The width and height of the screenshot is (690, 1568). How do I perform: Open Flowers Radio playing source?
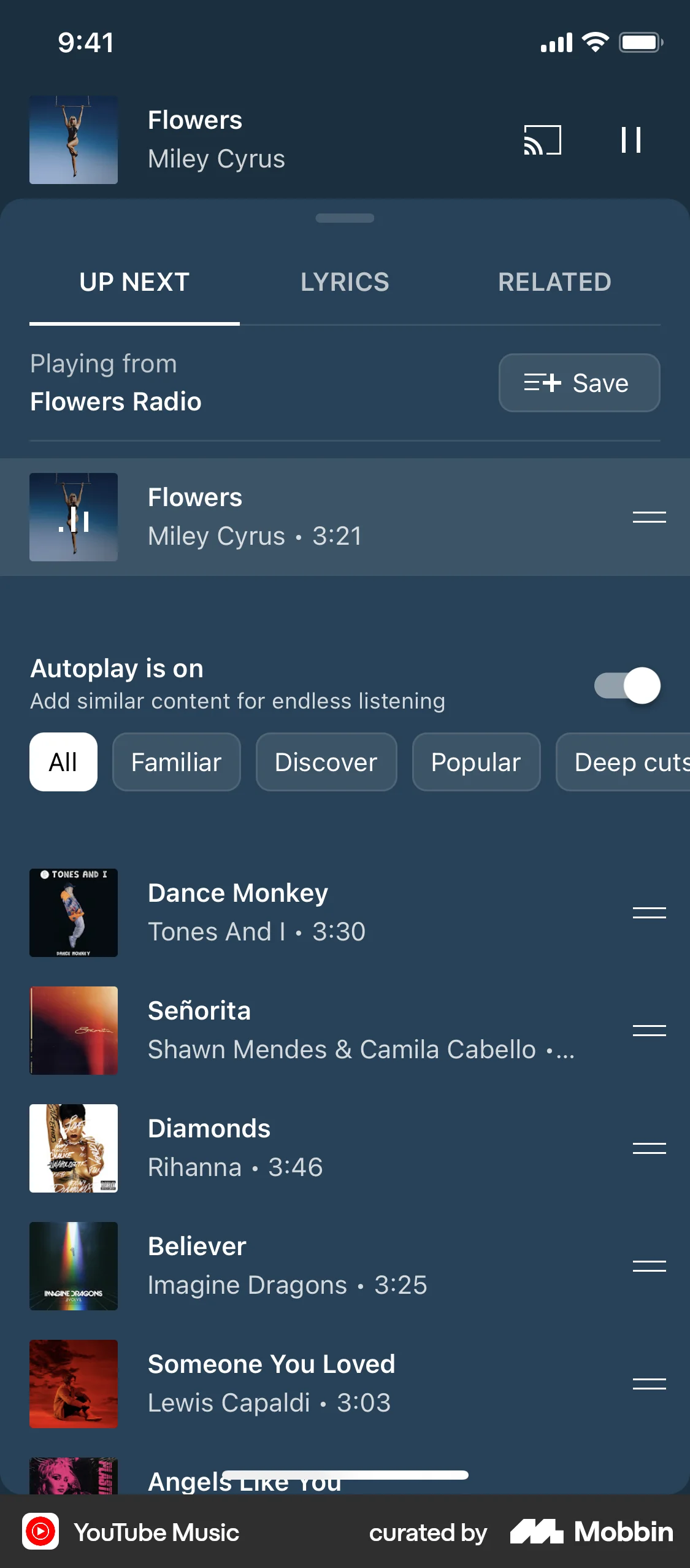click(115, 401)
